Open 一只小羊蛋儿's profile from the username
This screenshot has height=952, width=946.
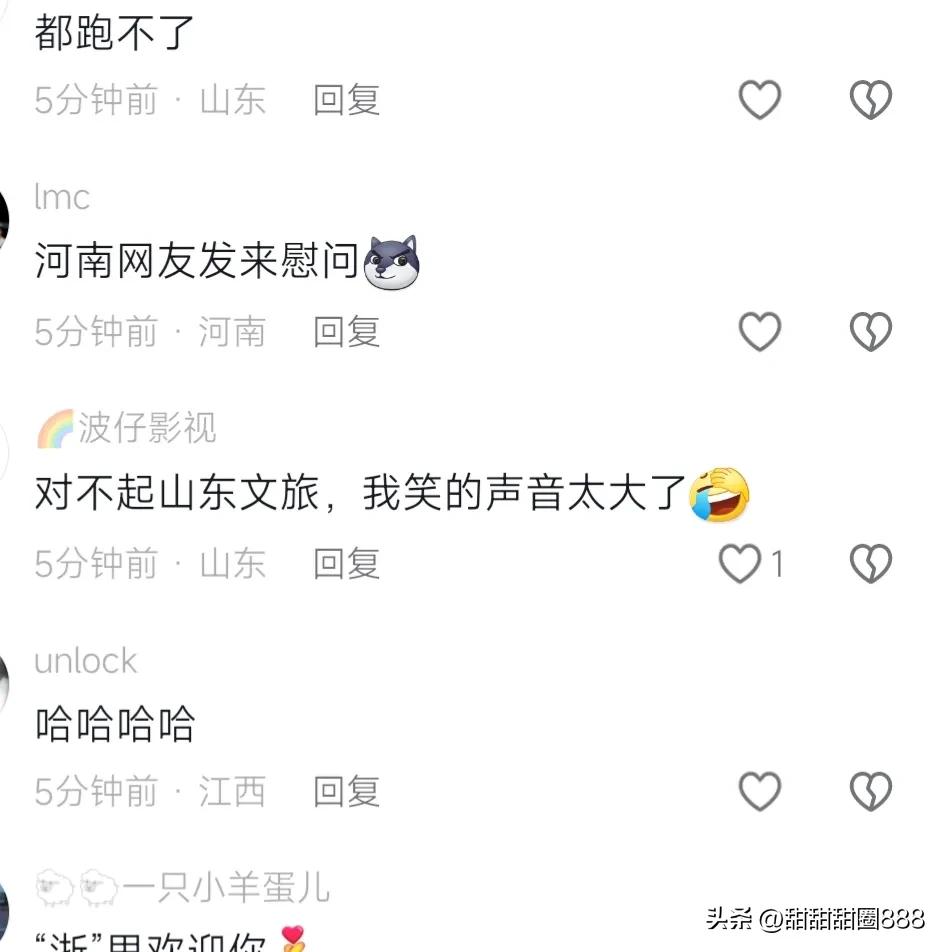225,887
